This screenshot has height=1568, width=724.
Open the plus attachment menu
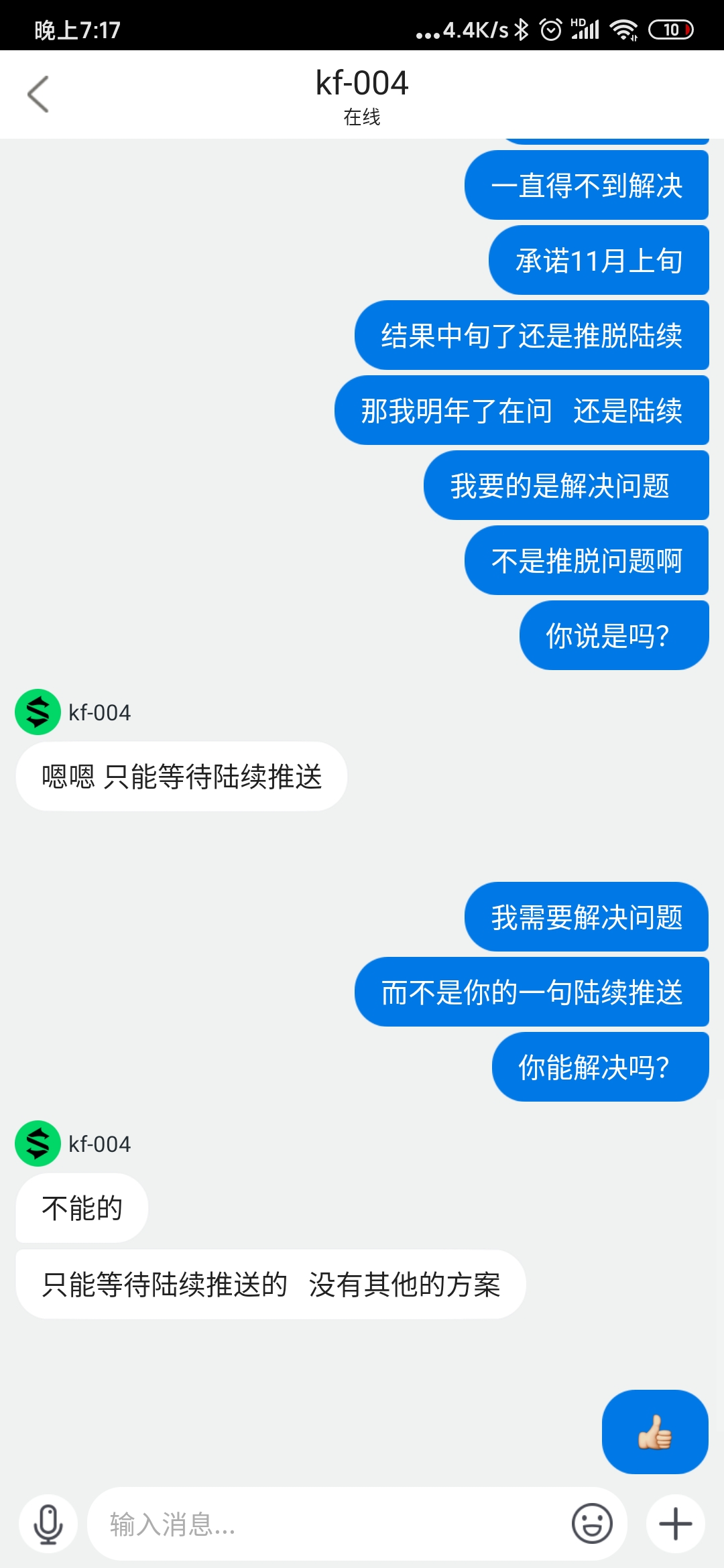(x=676, y=1524)
